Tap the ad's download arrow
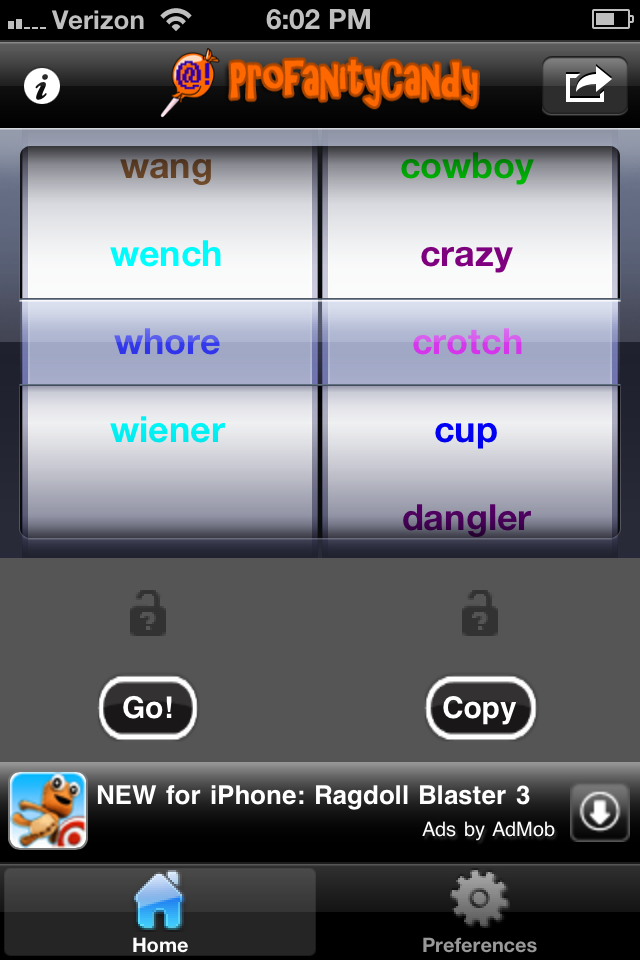The width and height of the screenshot is (640, 960). pos(600,811)
